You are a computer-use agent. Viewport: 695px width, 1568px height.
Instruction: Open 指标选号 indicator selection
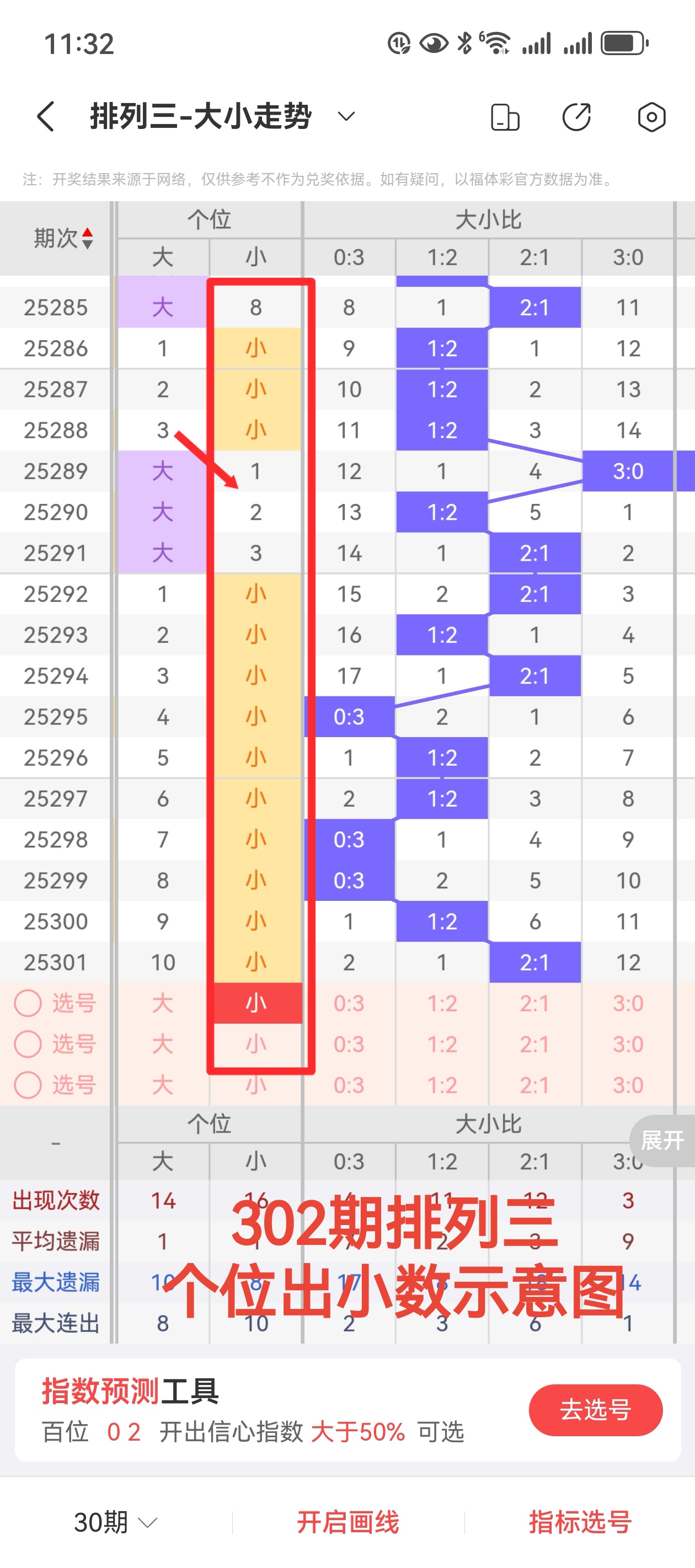click(x=580, y=1522)
